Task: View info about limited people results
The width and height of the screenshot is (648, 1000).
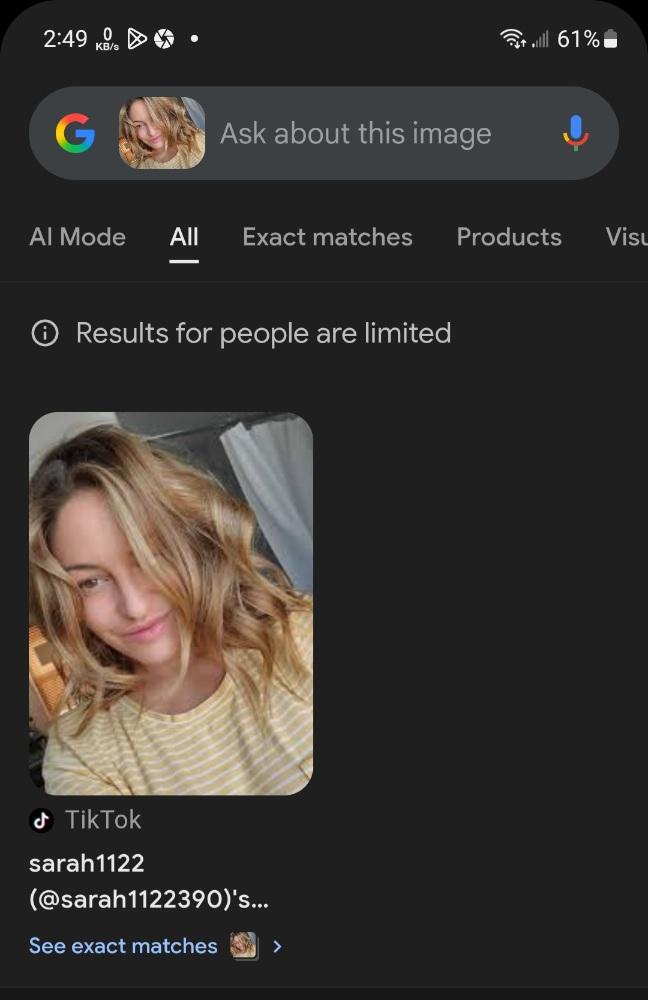Action: 45,333
